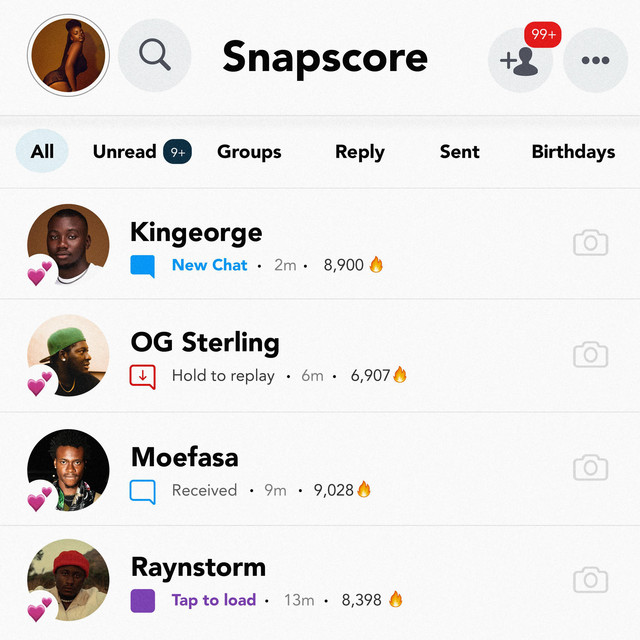Open the search magnifier
The image size is (640, 640).
tap(155, 56)
